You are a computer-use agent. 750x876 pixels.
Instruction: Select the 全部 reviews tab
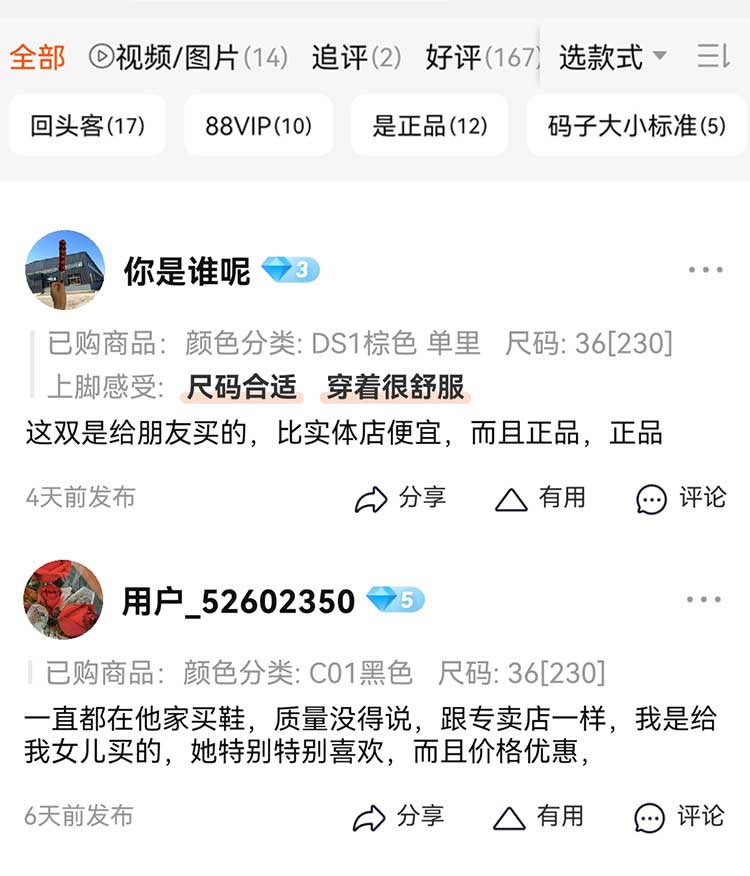click(37, 57)
